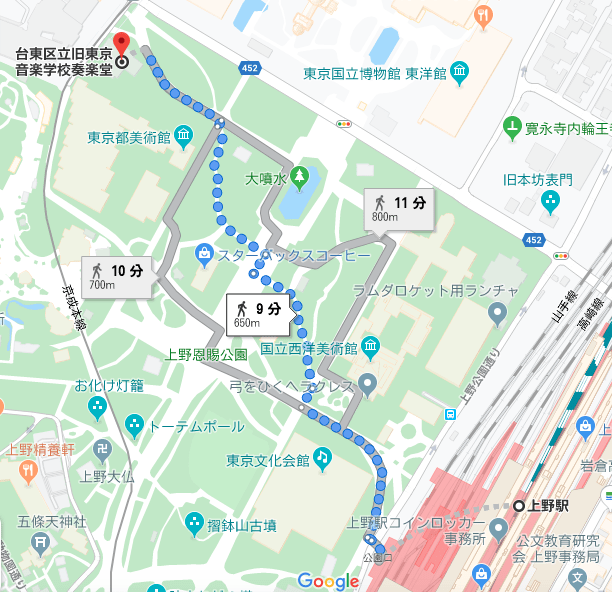Open the red destination pin at 旧東京音楽学校奏楽堂
Image resolution: width=612 pixels, height=592 pixels.
[x=122, y=43]
